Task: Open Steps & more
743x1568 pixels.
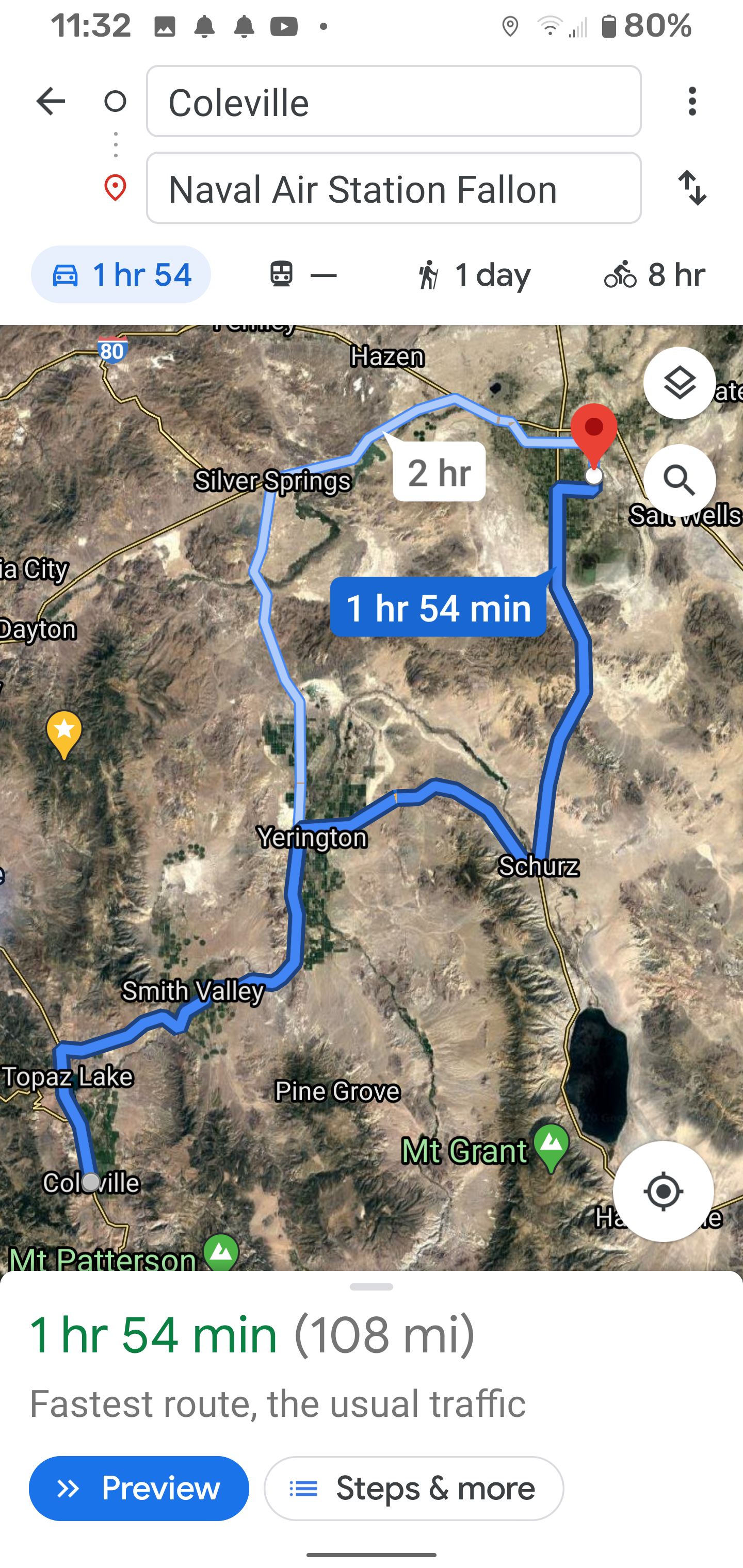Action: coord(413,1488)
